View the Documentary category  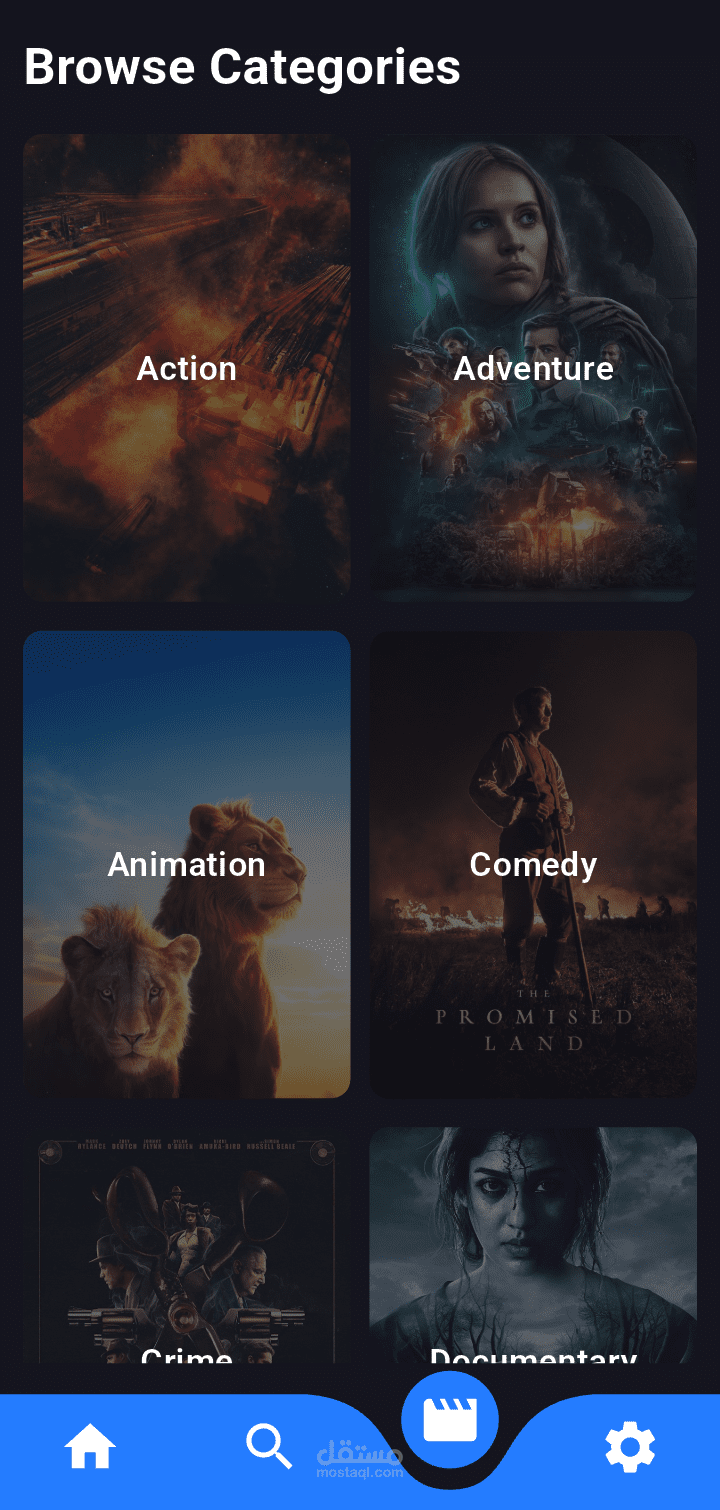533,1245
